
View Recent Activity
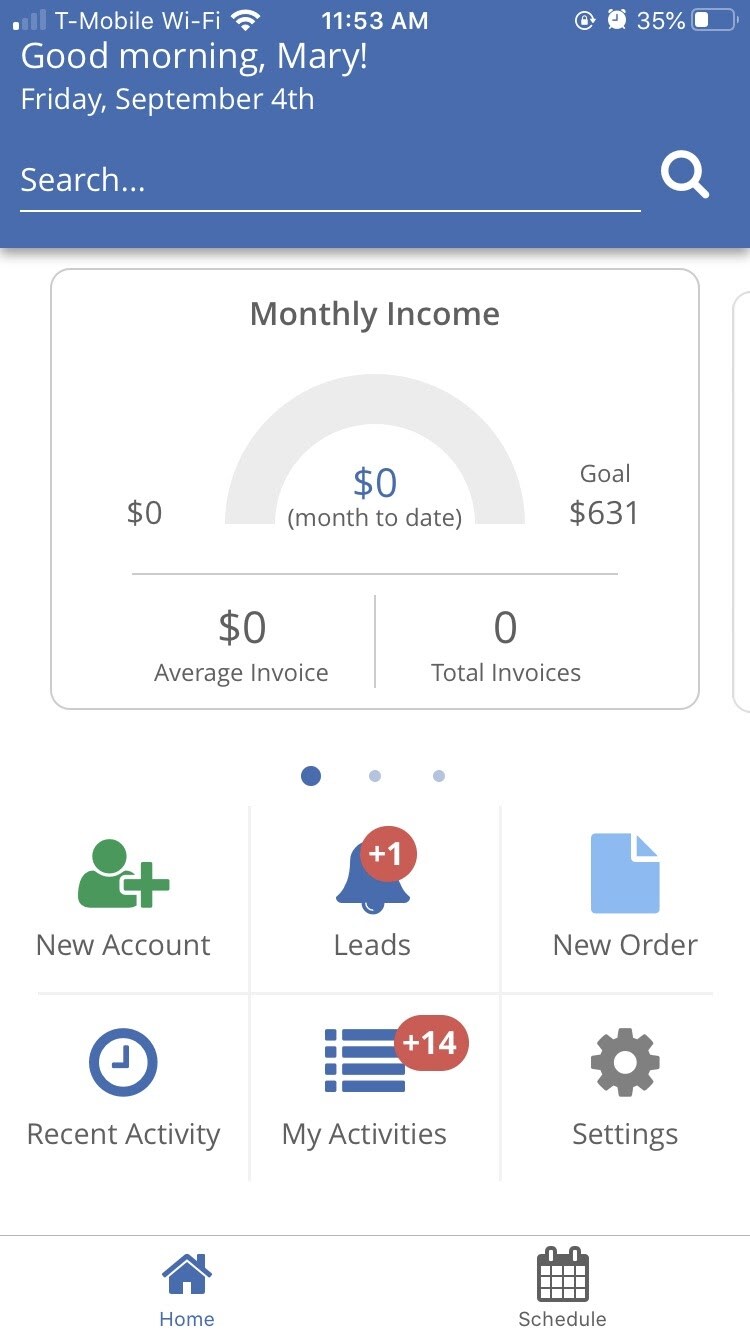click(x=124, y=1087)
